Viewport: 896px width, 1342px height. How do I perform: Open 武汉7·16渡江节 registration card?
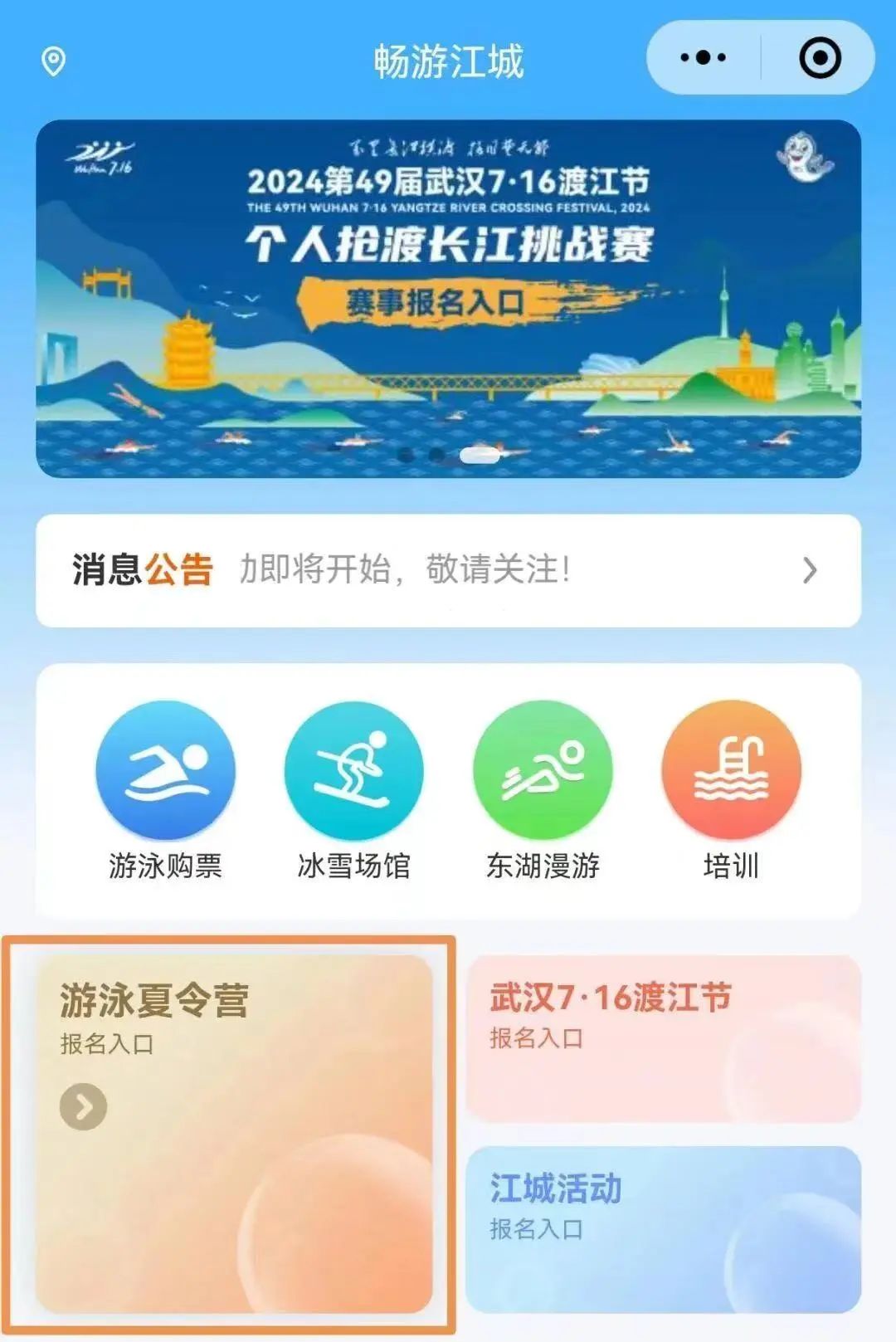pos(663,1037)
